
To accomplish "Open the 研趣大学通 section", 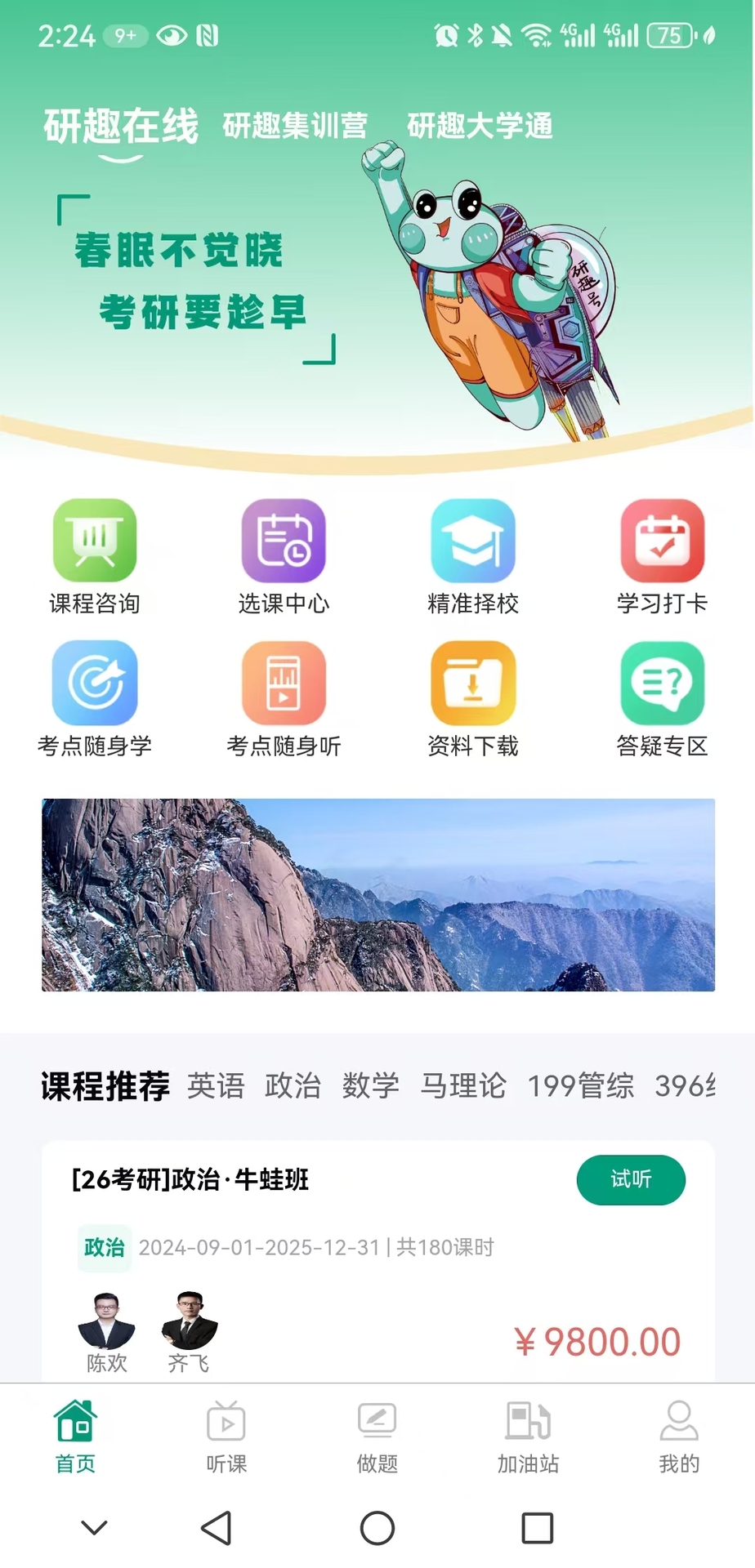I will coord(480,127).
